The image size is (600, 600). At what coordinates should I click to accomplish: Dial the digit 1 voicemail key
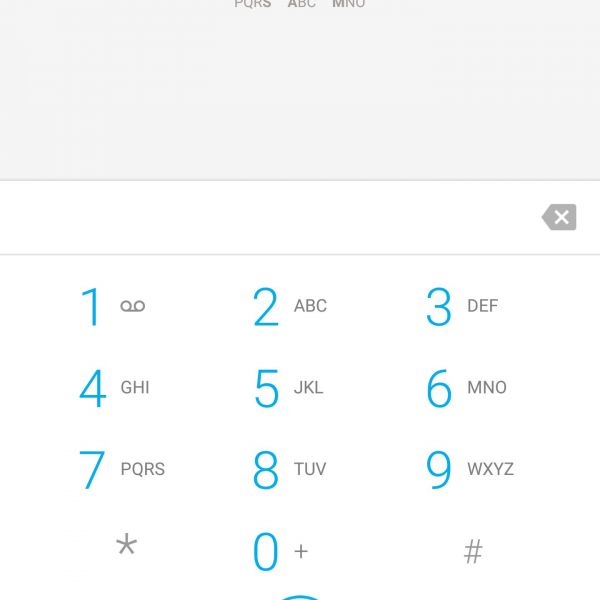111,307
